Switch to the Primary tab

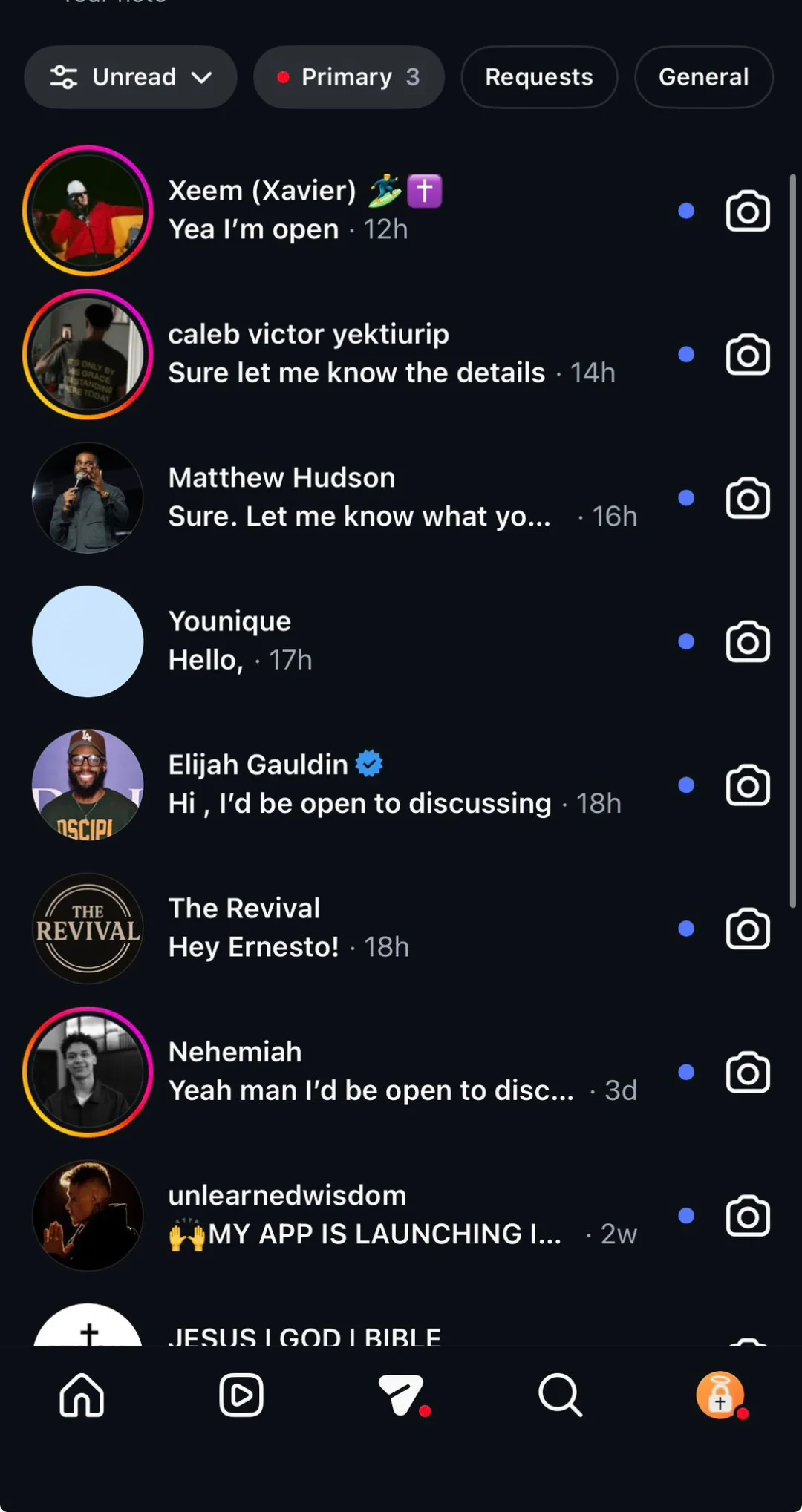[x=348, y=77]
